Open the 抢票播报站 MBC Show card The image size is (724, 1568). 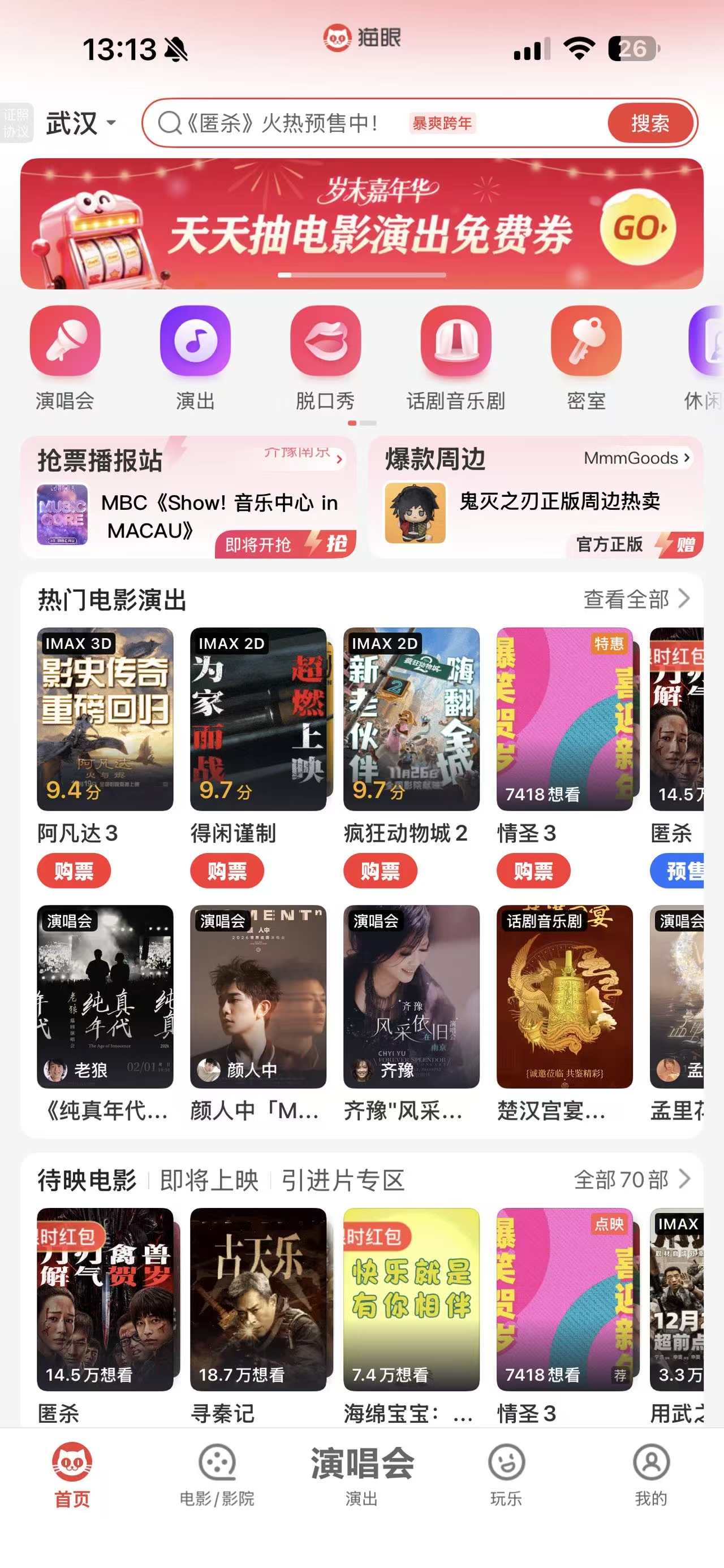(x=189, y=497)
